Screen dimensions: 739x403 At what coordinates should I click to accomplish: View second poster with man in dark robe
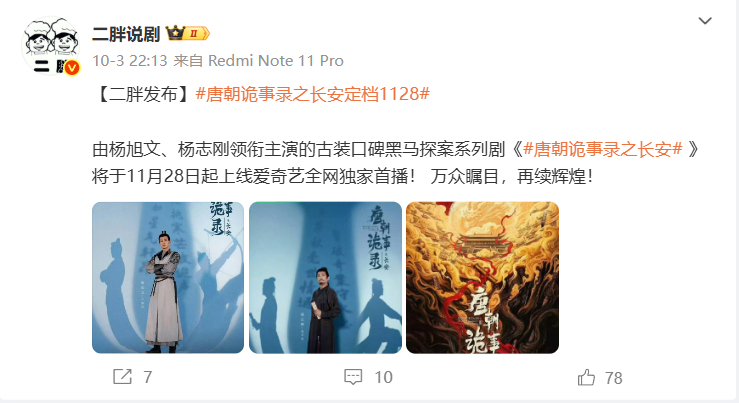(x=325, y=277)
